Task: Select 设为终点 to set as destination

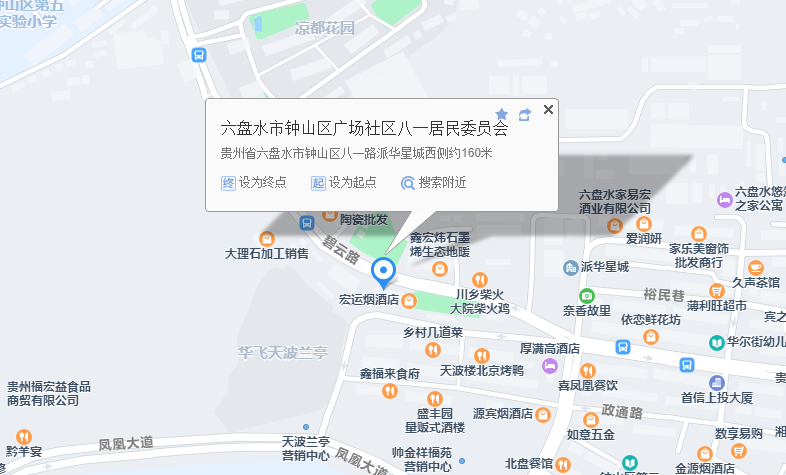Action: (x=254, y=182)
